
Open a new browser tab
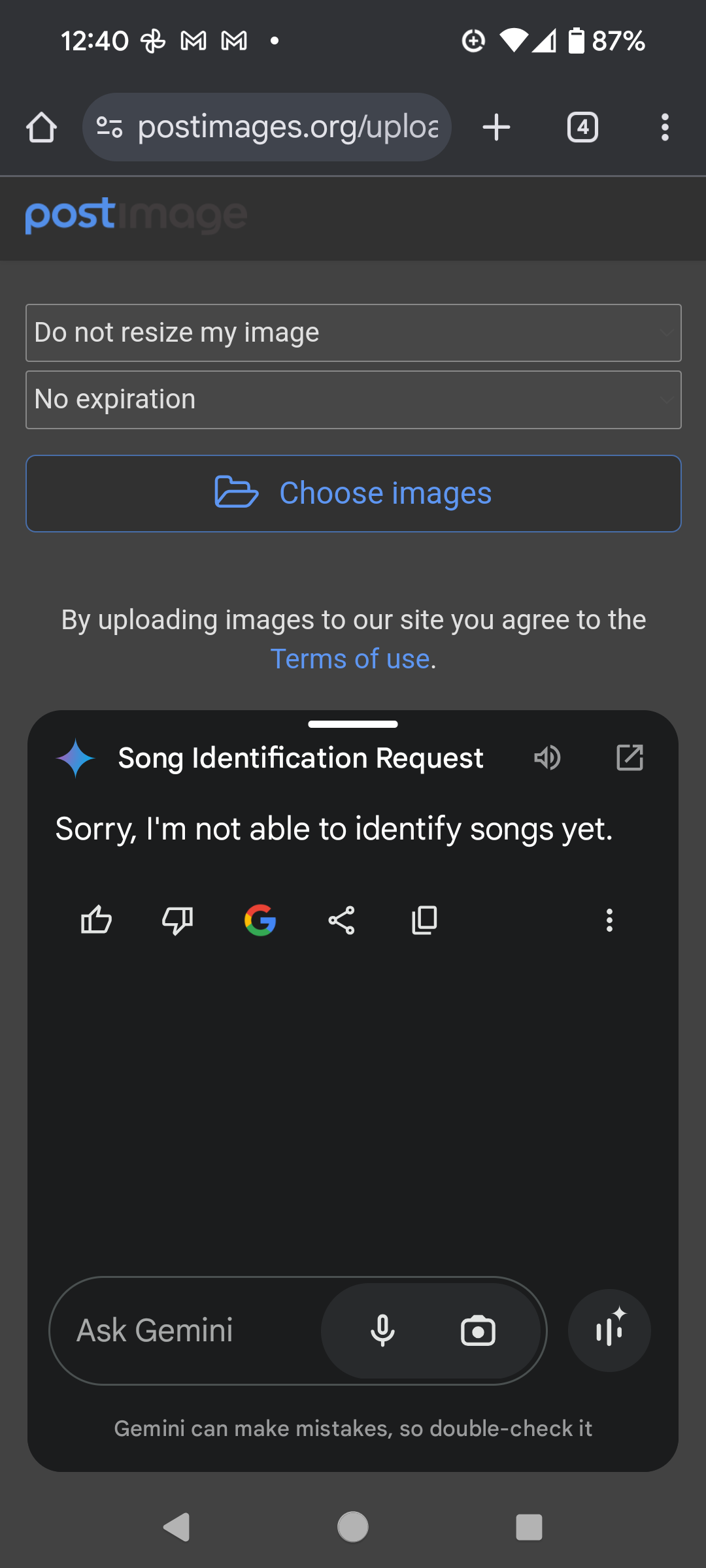point(496,127)
